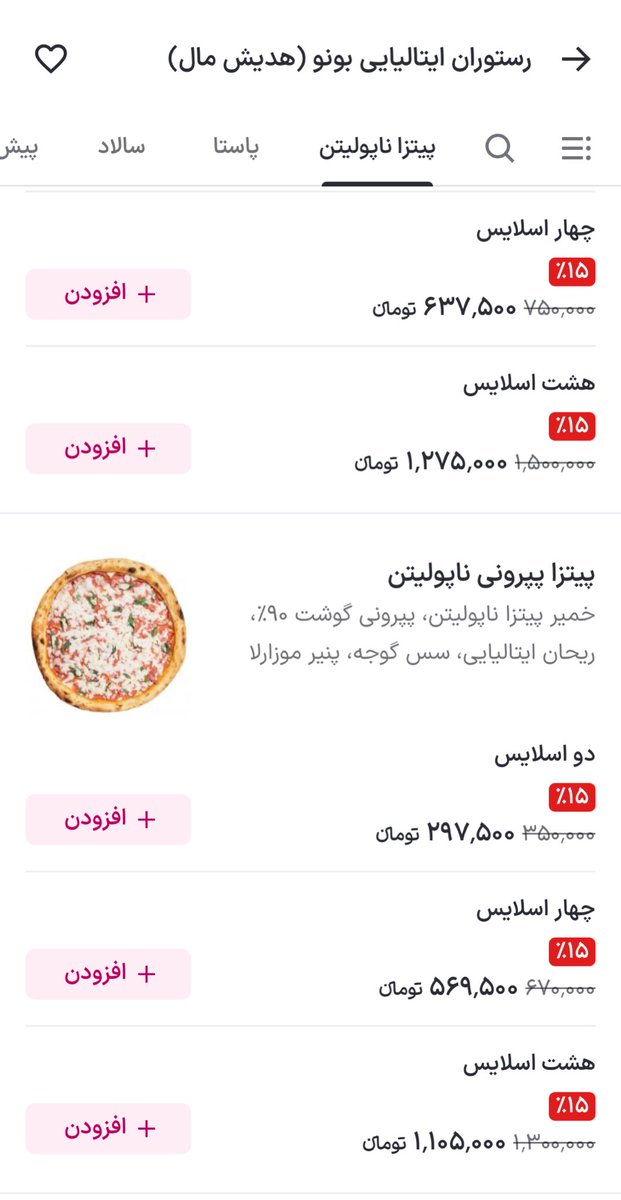
Task: Add the restaurant to favorites with the heart
Action: pyautogui.click(x=51, y=59)
